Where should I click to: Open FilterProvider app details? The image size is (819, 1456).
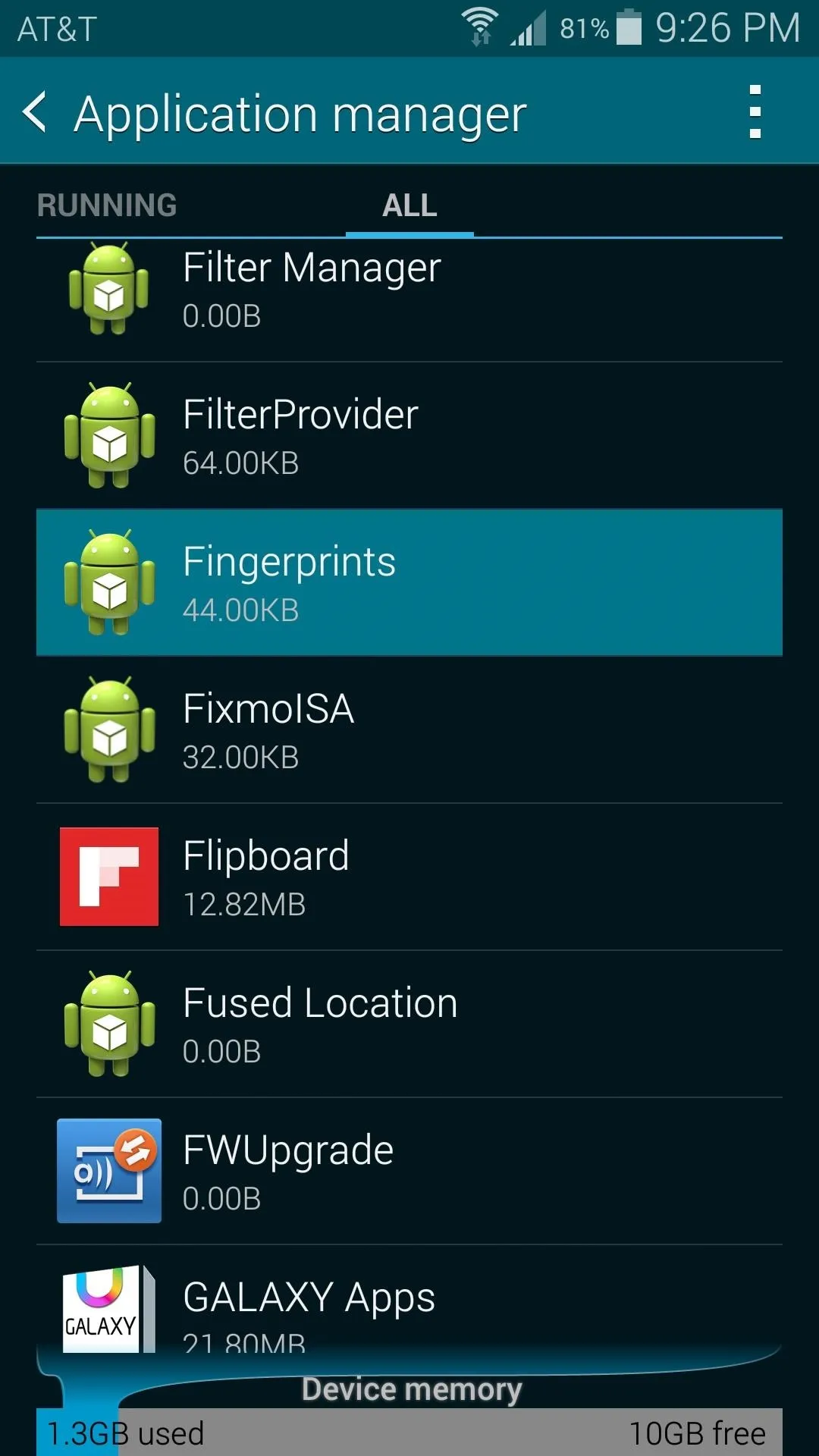coord(409,435)
